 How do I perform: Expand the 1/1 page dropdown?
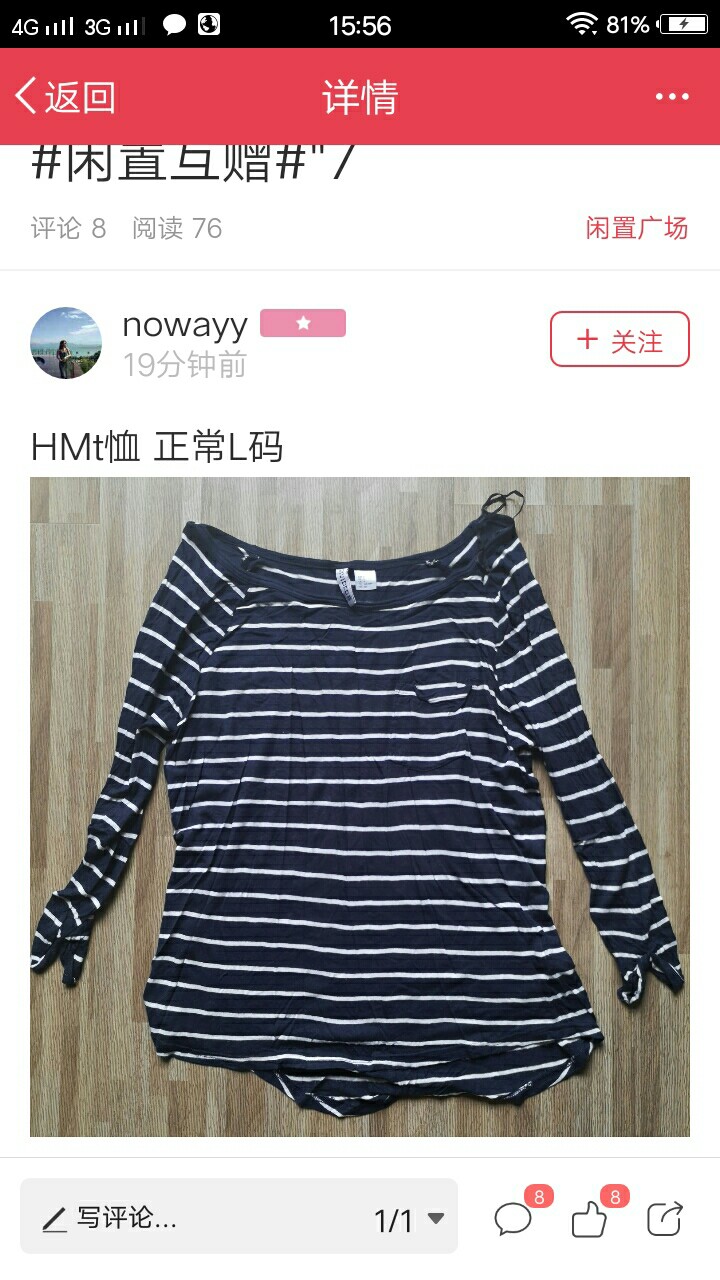point(409,1219)
